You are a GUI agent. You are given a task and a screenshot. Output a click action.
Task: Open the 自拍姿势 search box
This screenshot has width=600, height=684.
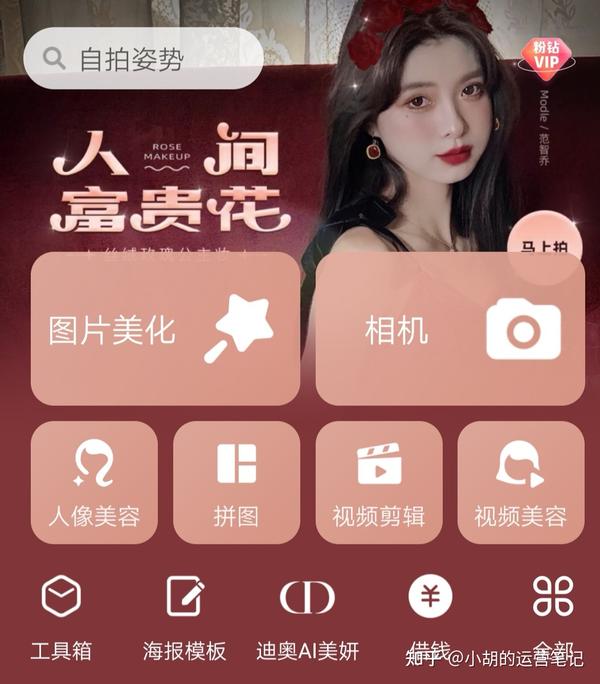coord(143,59)
